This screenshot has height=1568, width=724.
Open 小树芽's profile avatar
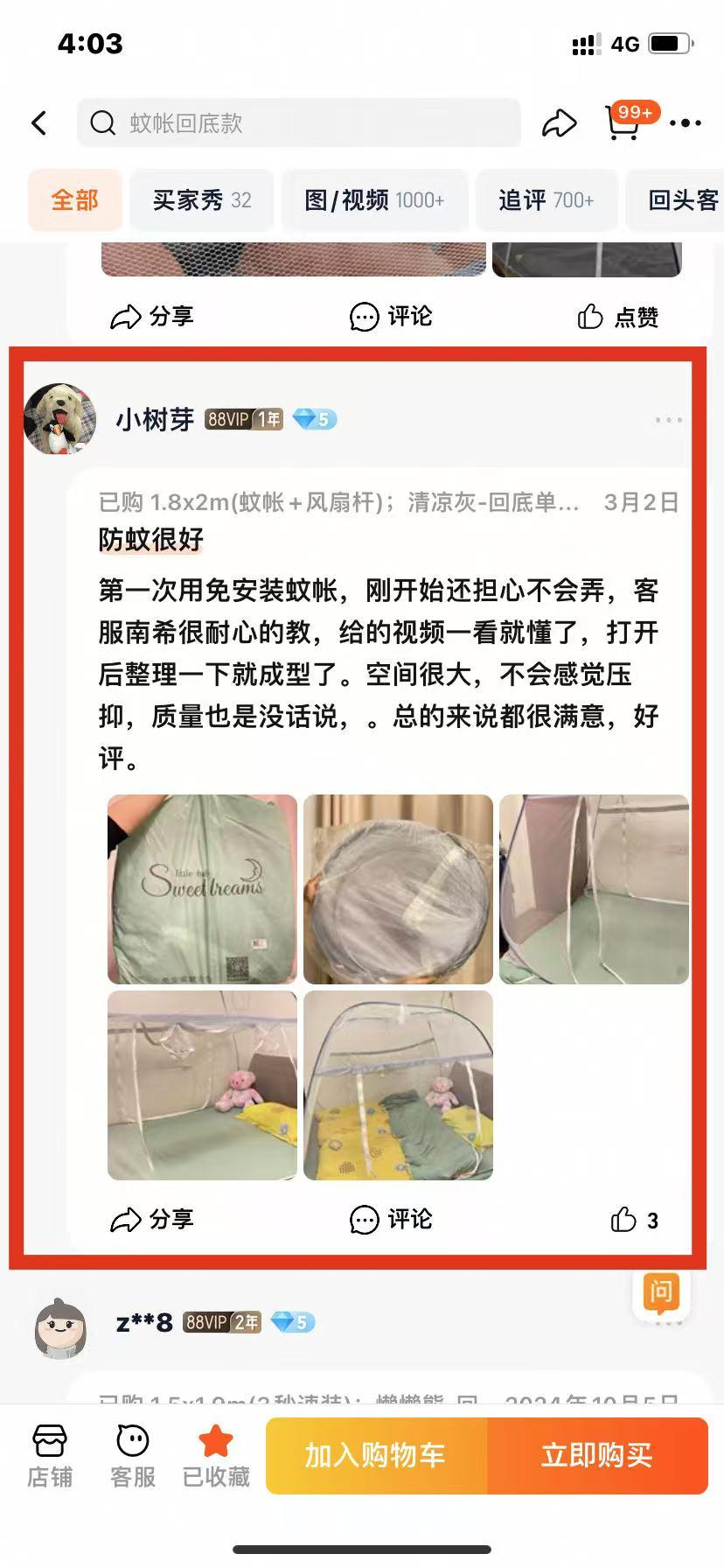pos(59,419)
